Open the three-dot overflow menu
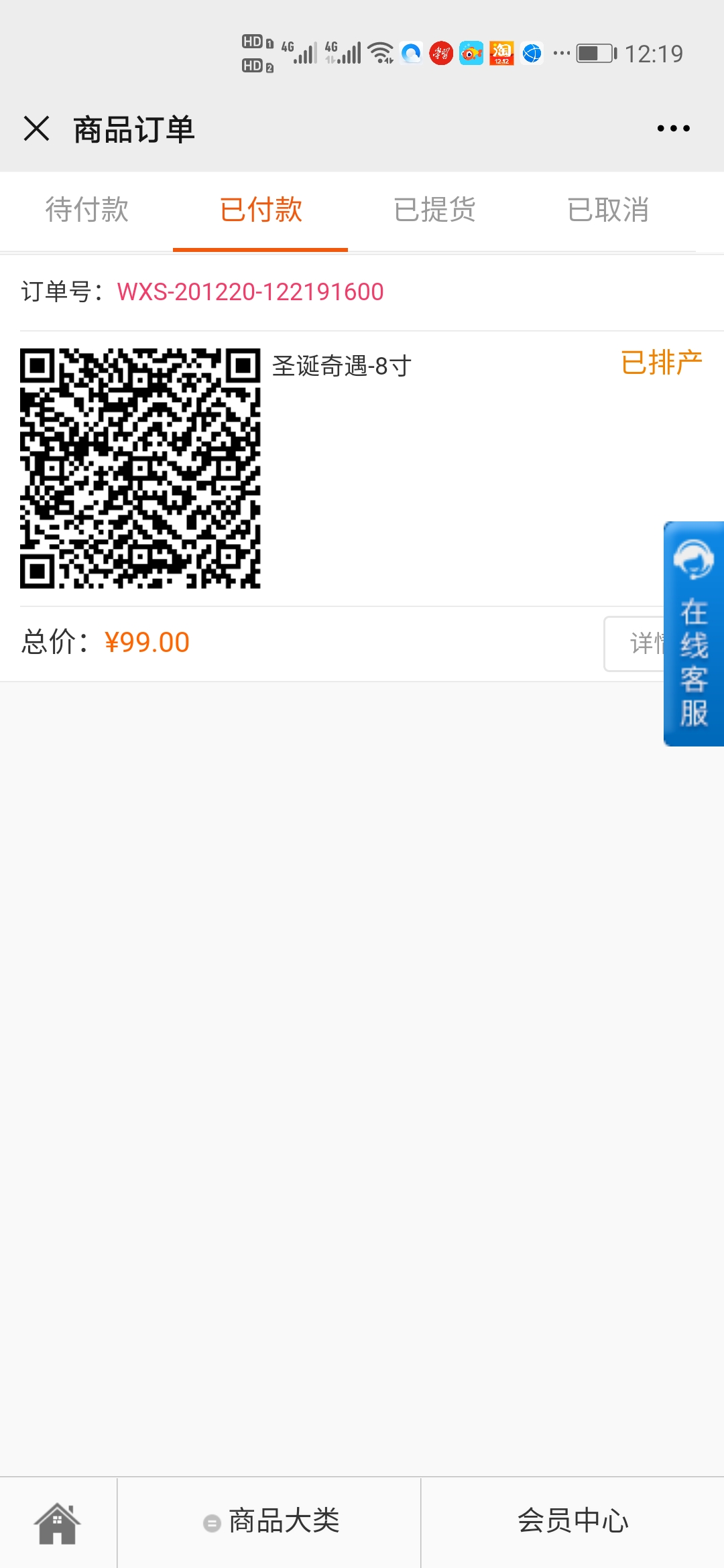724x1568 pixels. click(673, 128)
